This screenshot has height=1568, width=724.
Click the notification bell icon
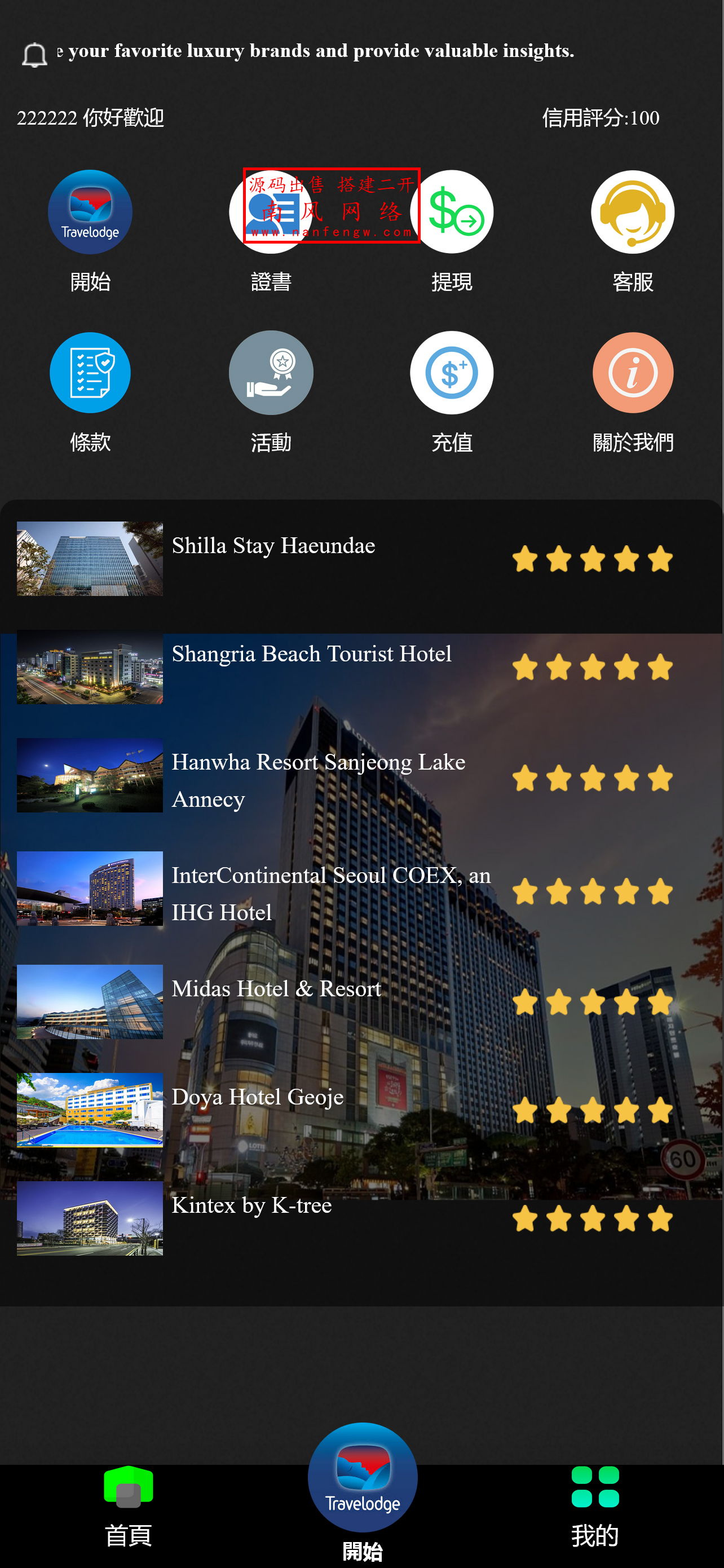[x=34, y=54]
